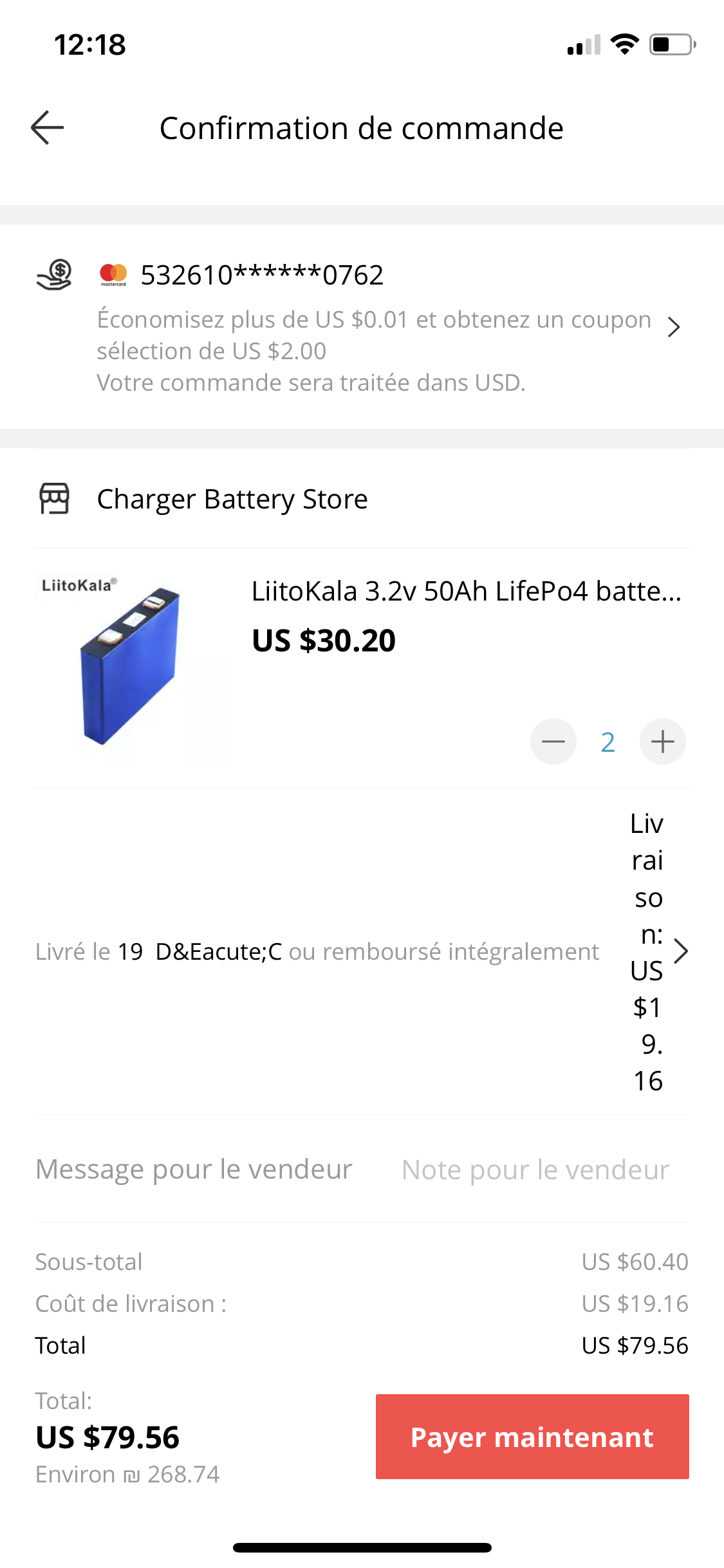Tap the Note pour le vendeur field
This screenshot has width=724, height=1568.
click(535, 1170)
